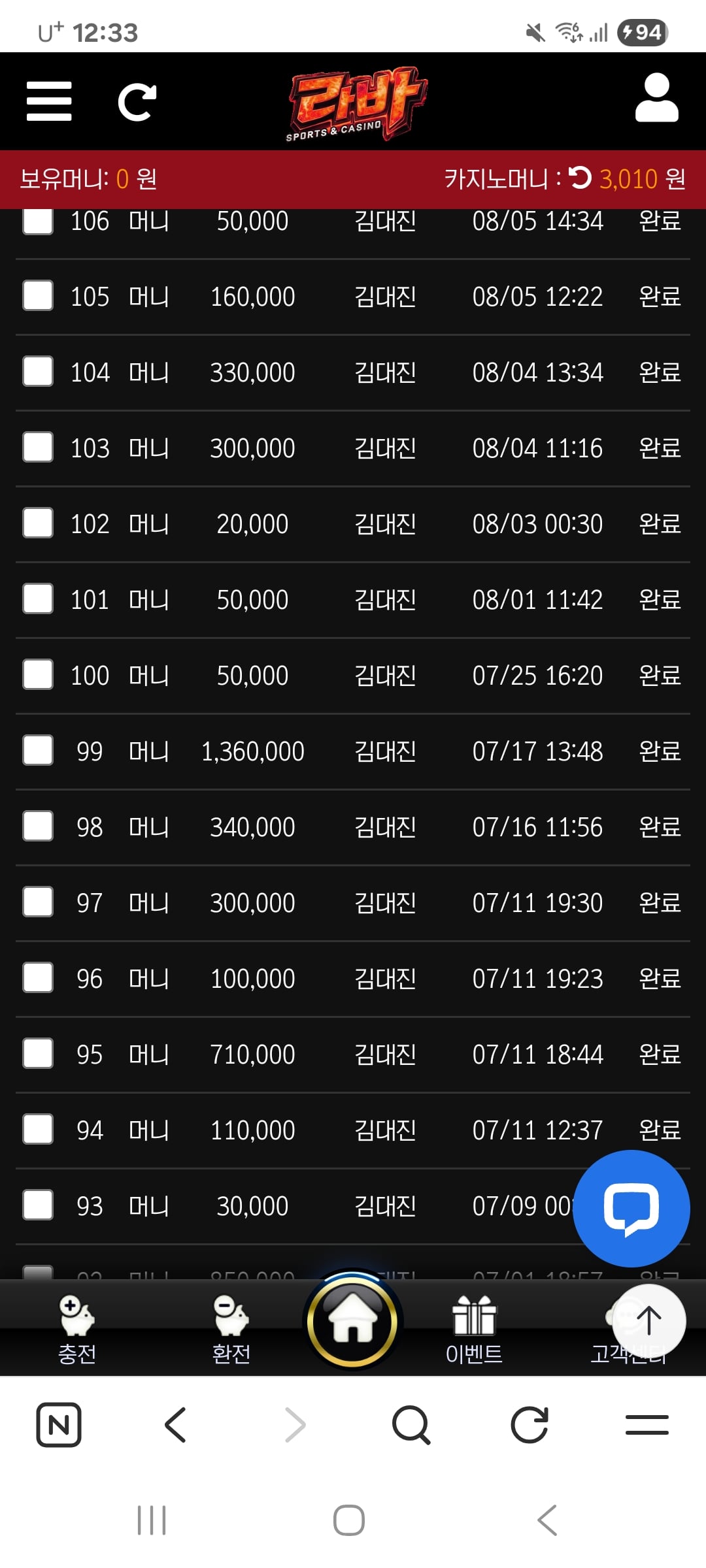706x1568 pixels.
Task: Open the user profile icon
Action: (x=657, y=98)
